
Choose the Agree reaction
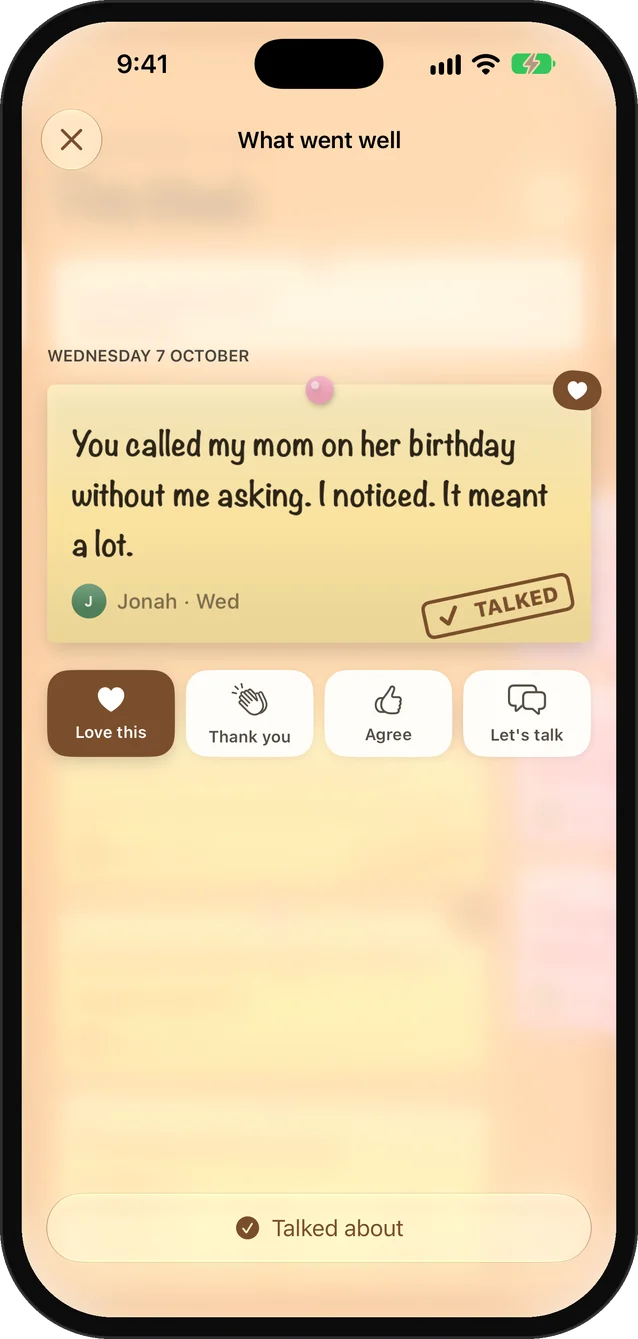[x=388, y=713]
